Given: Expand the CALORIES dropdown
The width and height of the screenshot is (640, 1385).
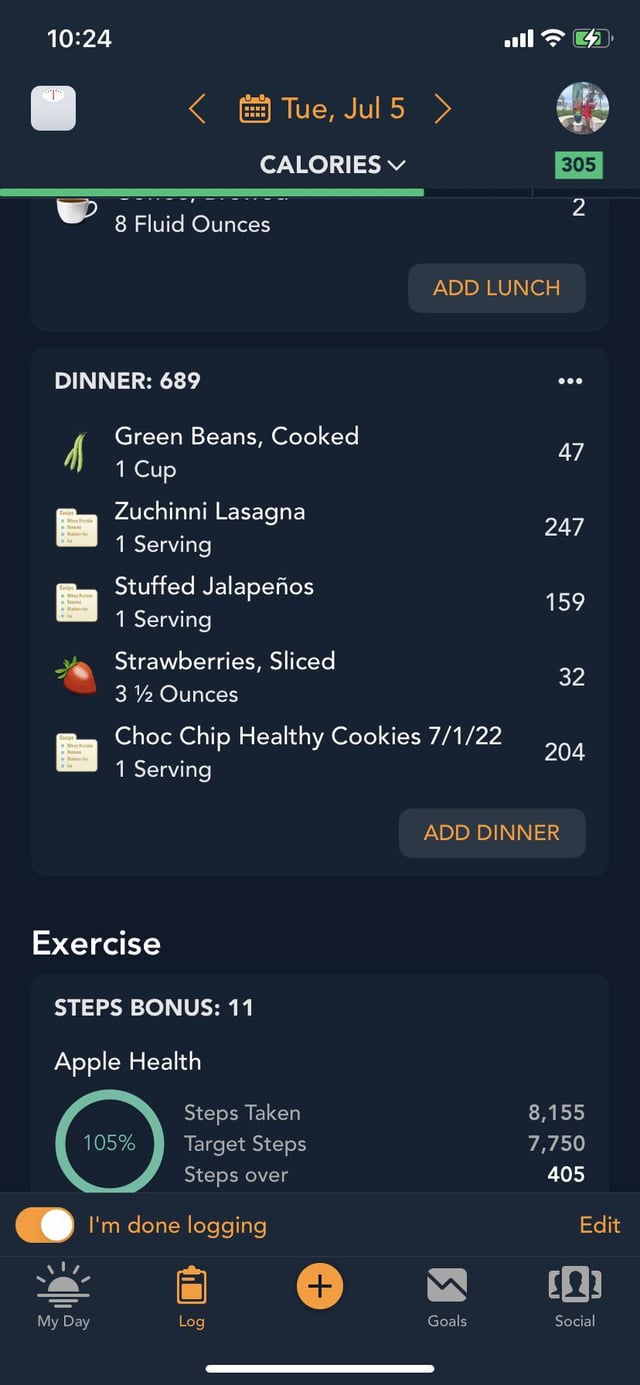Looking at the screenshot, I should click(332, 165).
